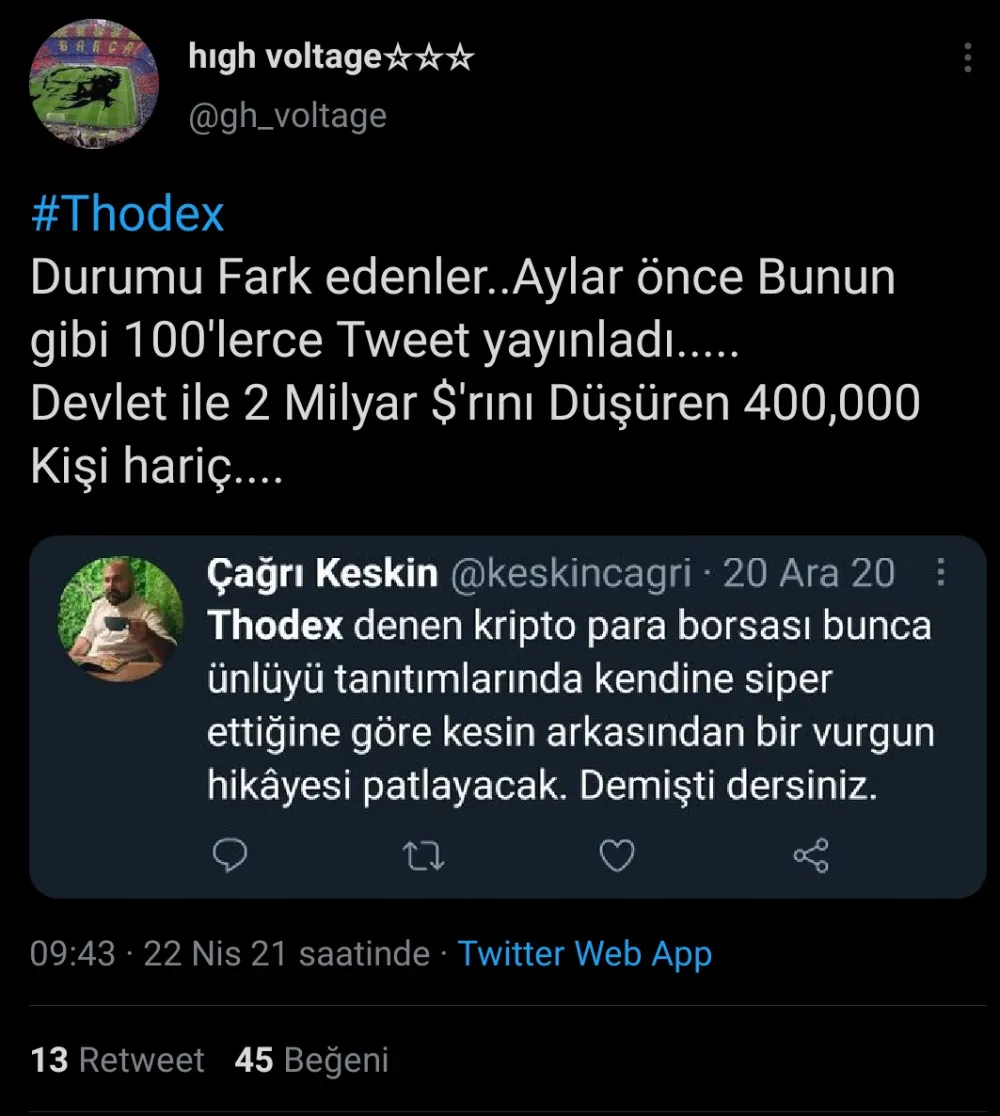This screenshot has height=1116, width=1000.
Task: Open the tweet's overflow menu
Action: pyautogui.click(x=967, y=59)
